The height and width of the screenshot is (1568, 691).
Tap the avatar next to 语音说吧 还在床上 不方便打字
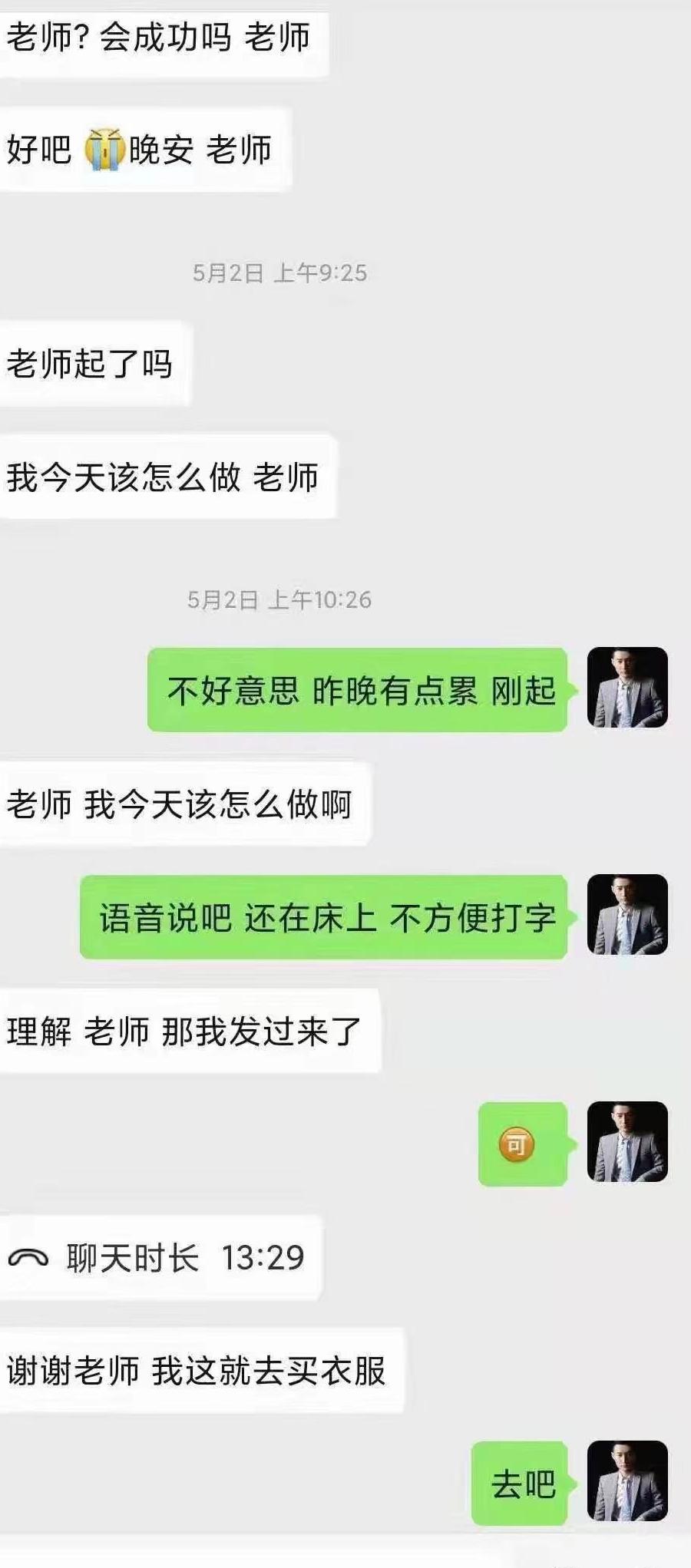(627, 914)
